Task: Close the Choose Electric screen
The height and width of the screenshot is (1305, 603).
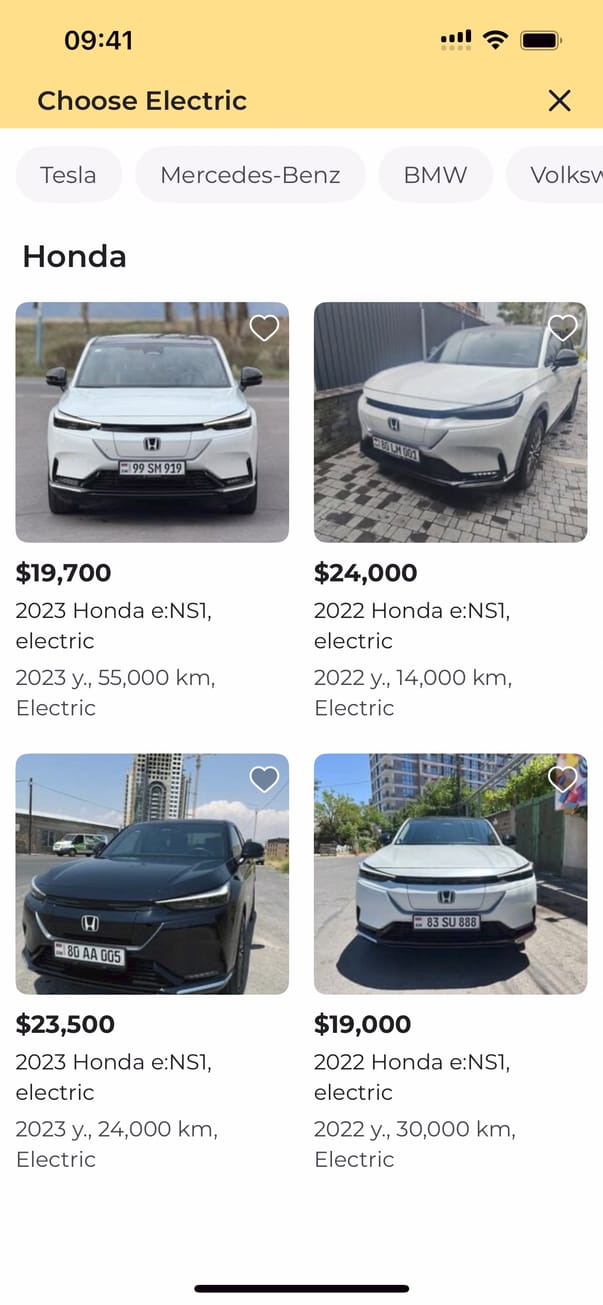Action: click(559, 100)
